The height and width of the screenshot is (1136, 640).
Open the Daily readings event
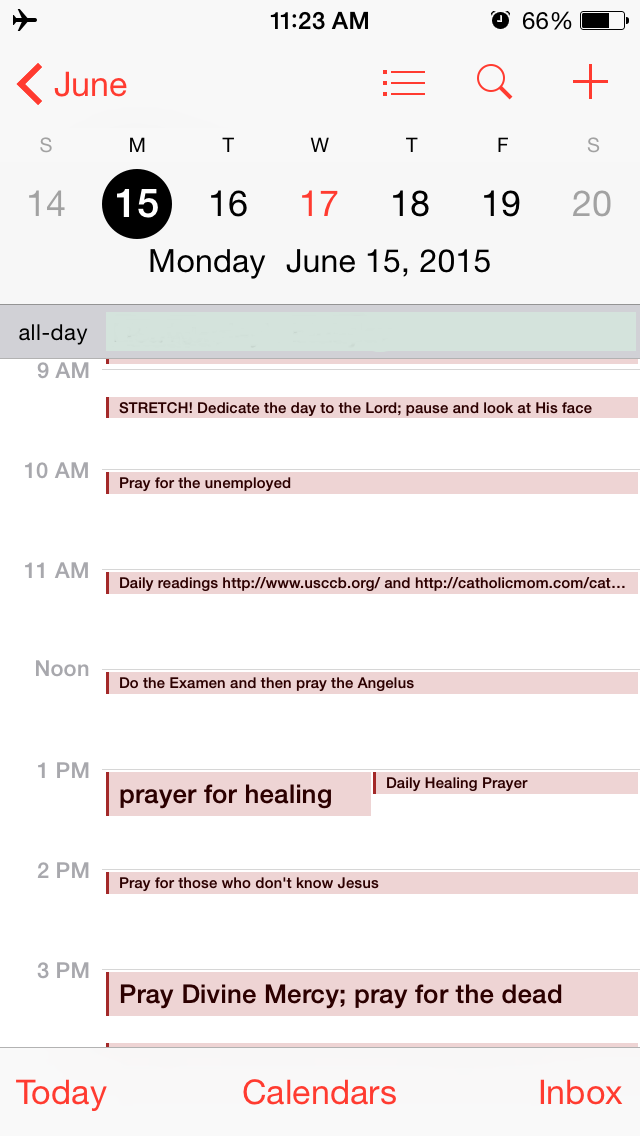coord(370,583)
